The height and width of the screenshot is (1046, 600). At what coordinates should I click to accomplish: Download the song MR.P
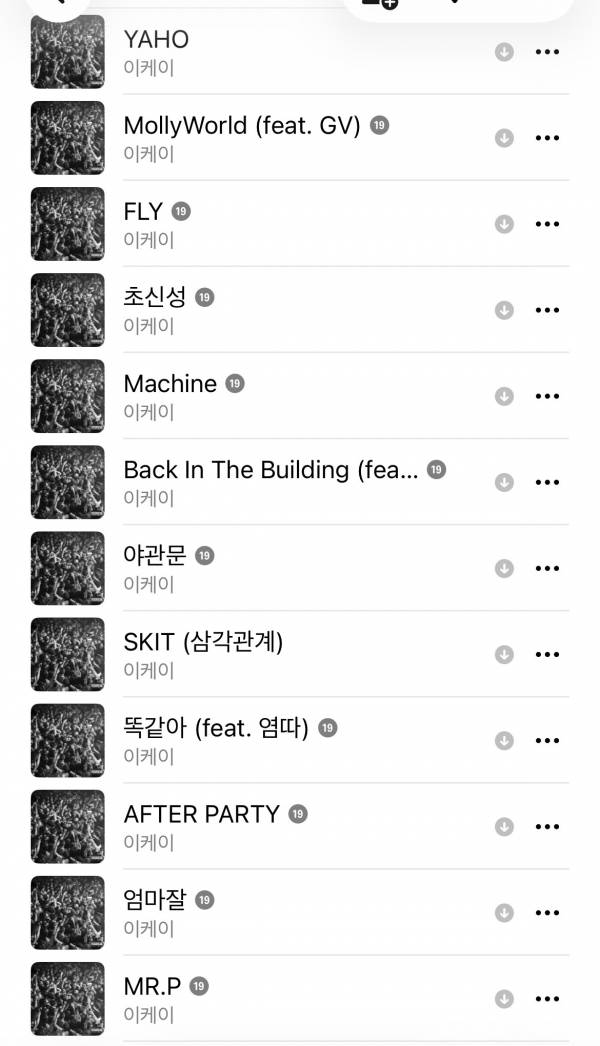point(504,998)
